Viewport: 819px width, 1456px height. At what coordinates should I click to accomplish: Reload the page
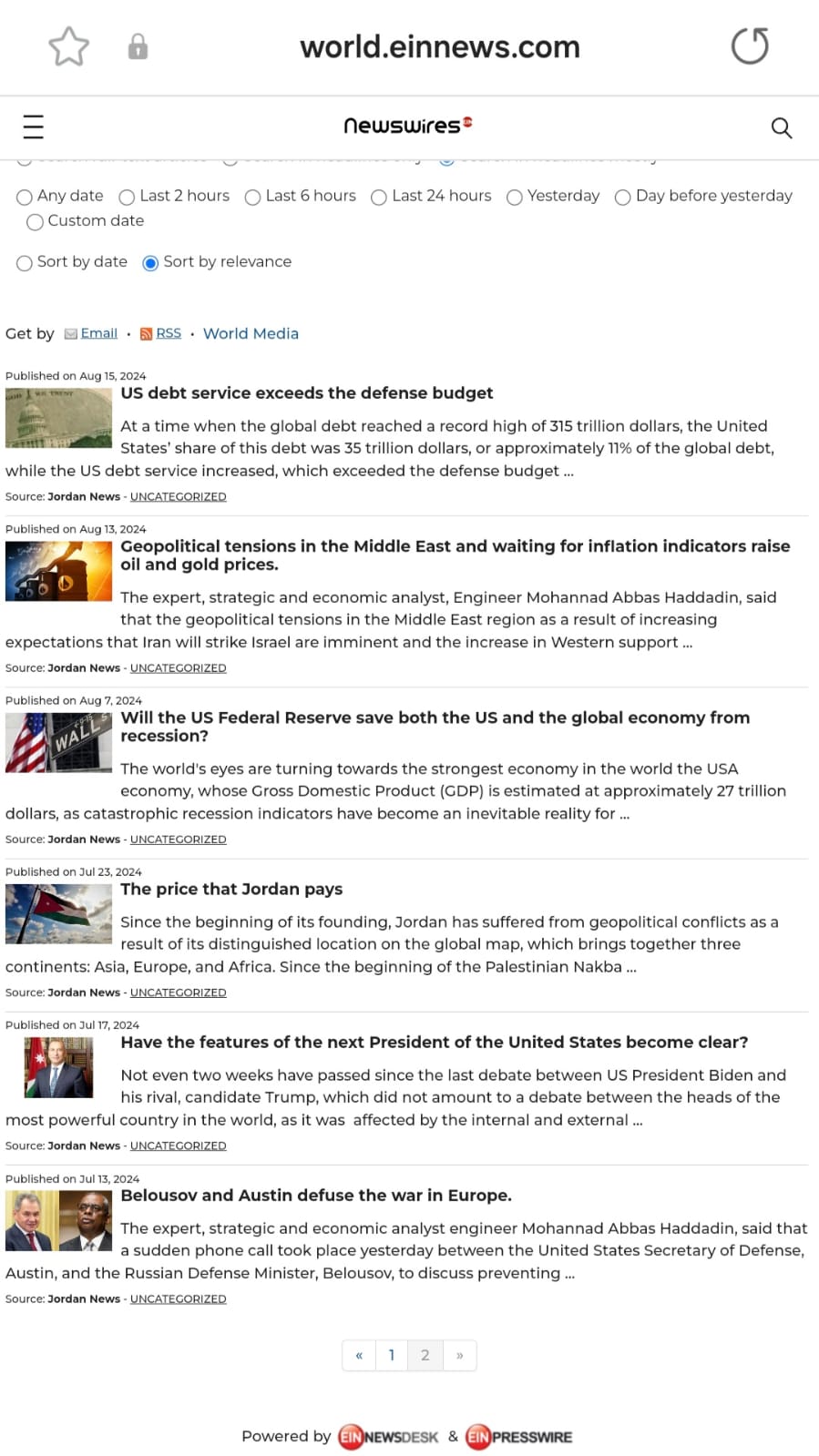[750, 46]
